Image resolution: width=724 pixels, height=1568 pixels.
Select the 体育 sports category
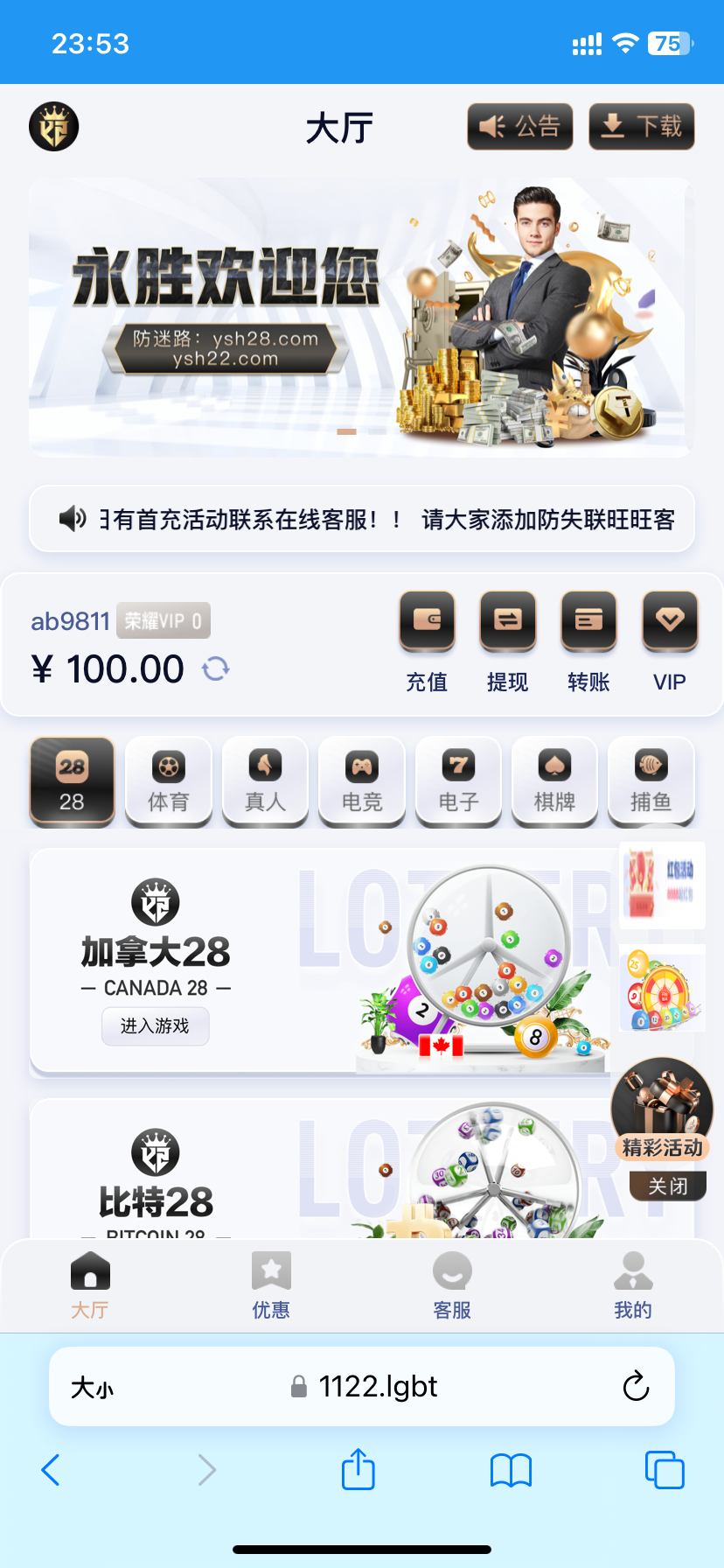tap(169, 781)
